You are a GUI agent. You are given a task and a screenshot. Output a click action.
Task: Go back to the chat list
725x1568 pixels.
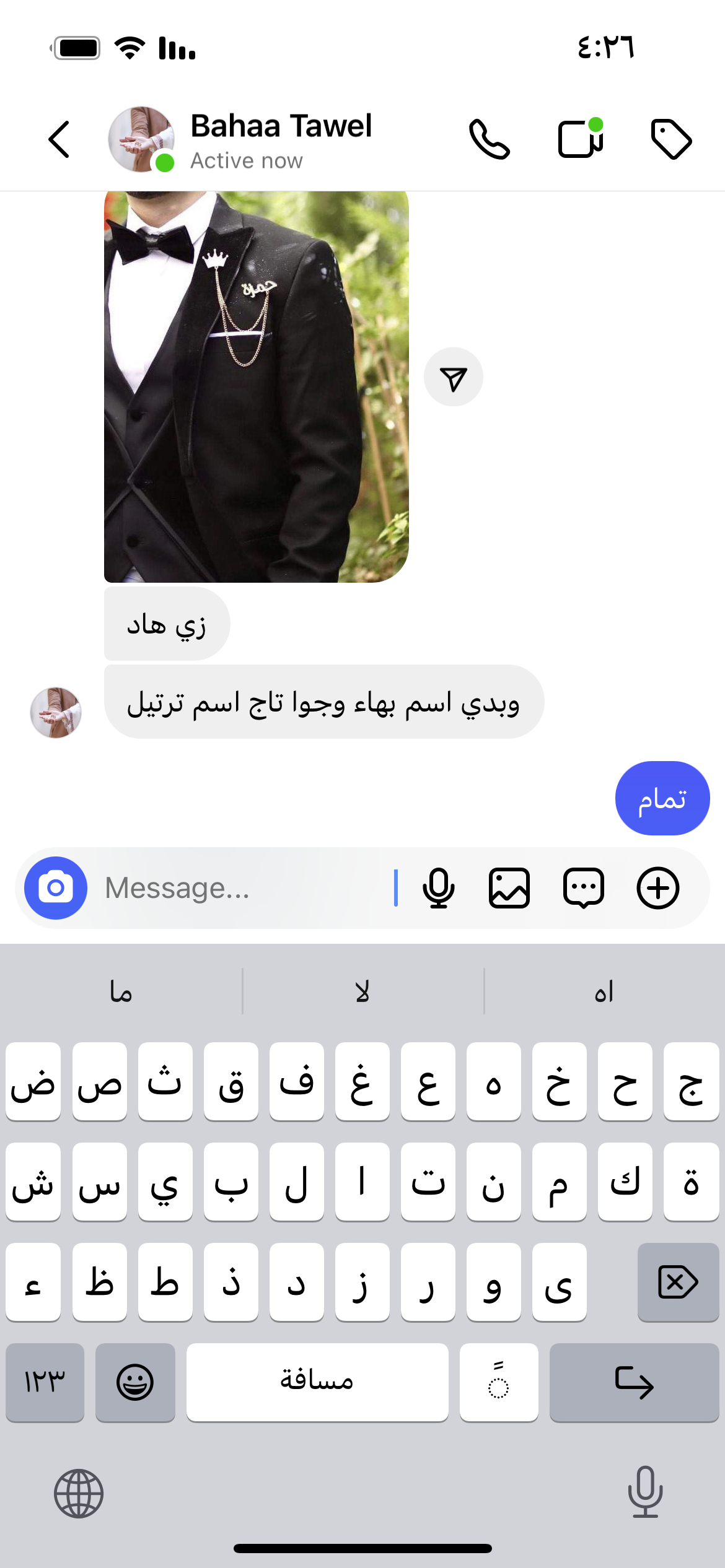59,139
